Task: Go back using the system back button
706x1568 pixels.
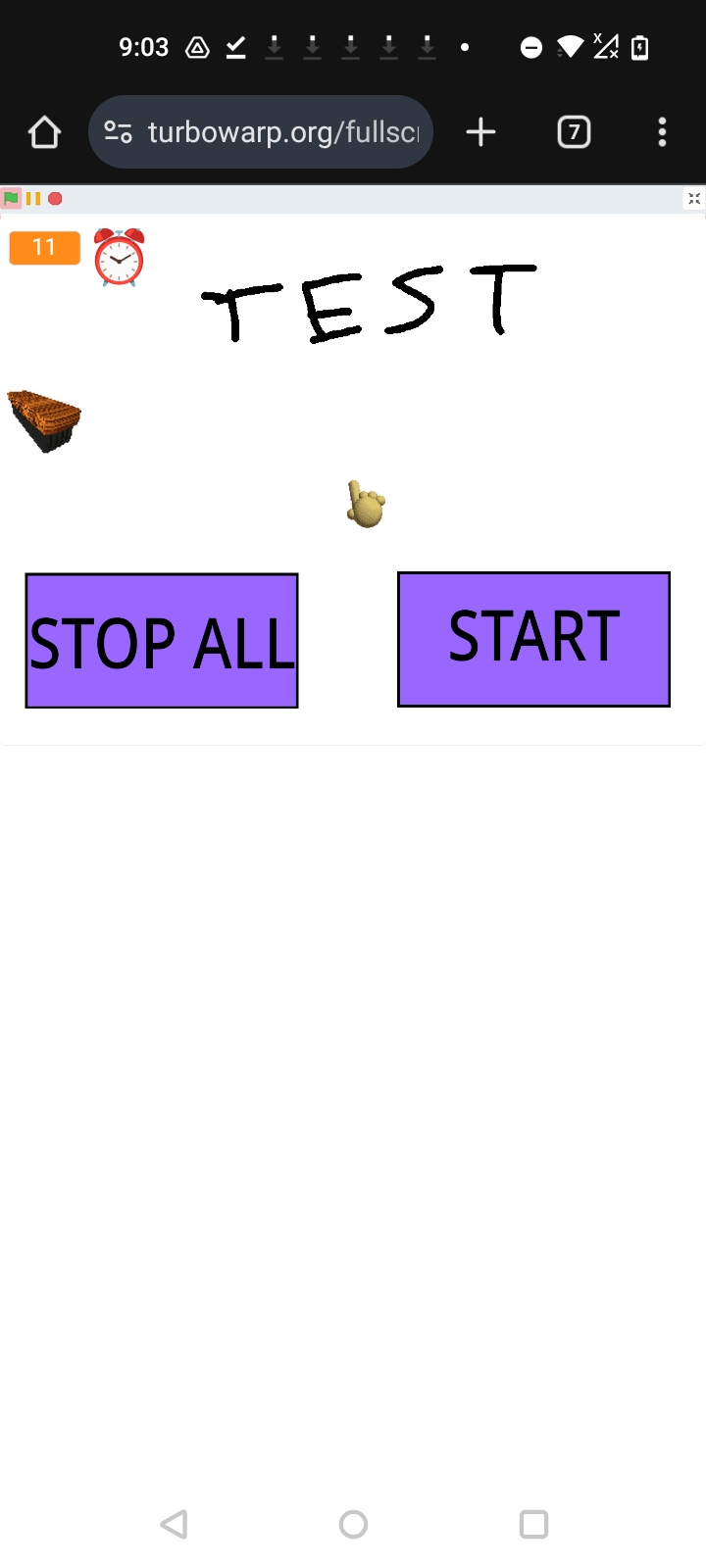Action: [x=175, y=1524]
